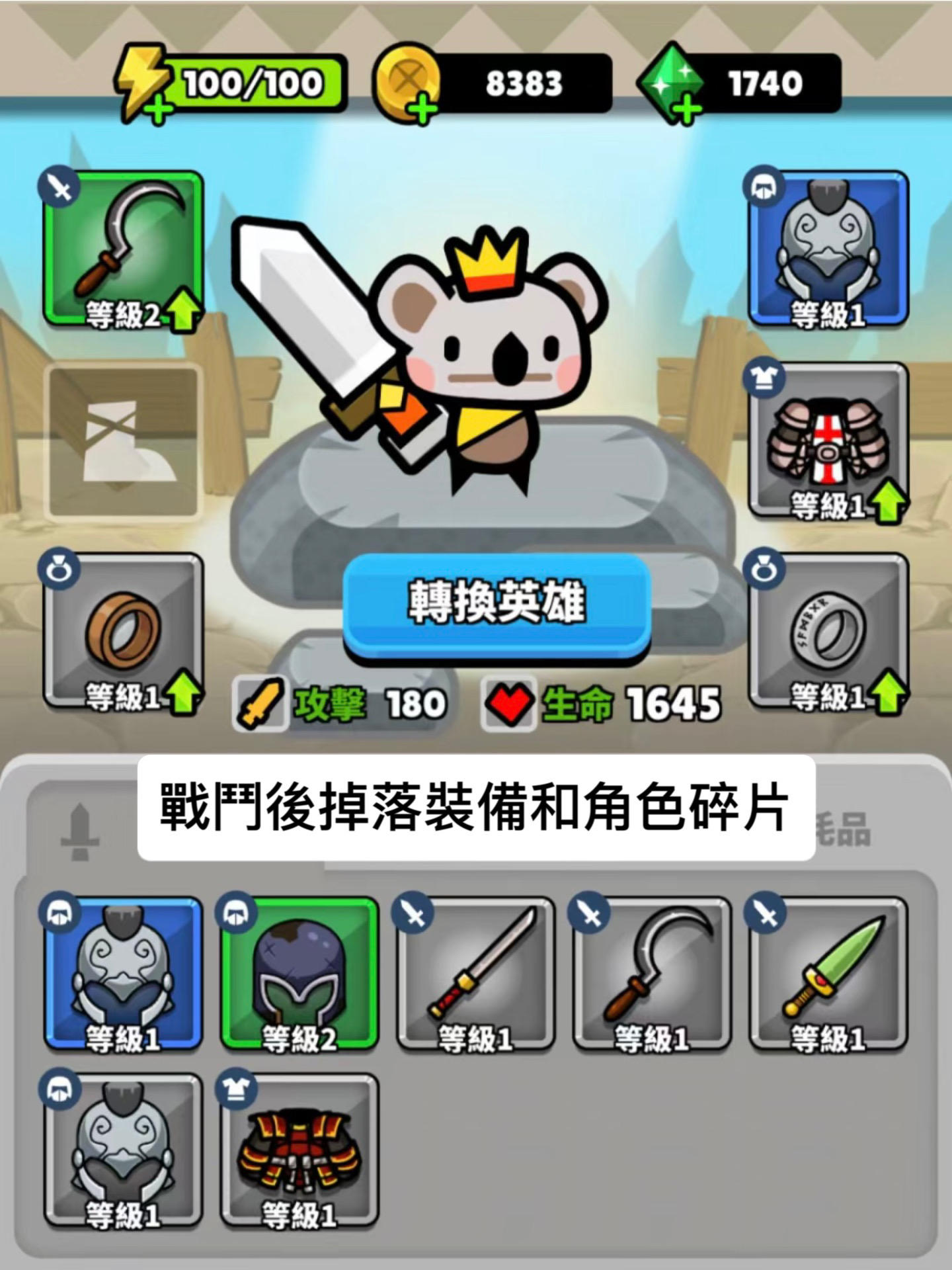Viewport: 952px width, 1270px height.
Task: Add green gems with the plus icon
Action: pyautogui.click(x=688, y=109)
